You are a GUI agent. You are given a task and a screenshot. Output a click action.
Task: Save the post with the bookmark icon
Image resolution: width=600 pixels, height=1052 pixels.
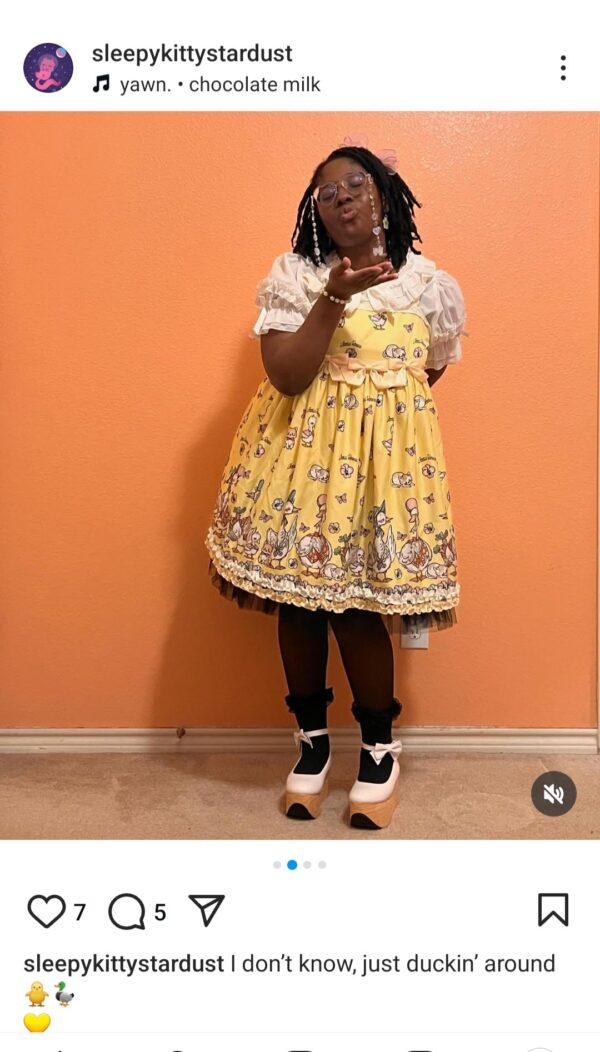click(553, 910)
